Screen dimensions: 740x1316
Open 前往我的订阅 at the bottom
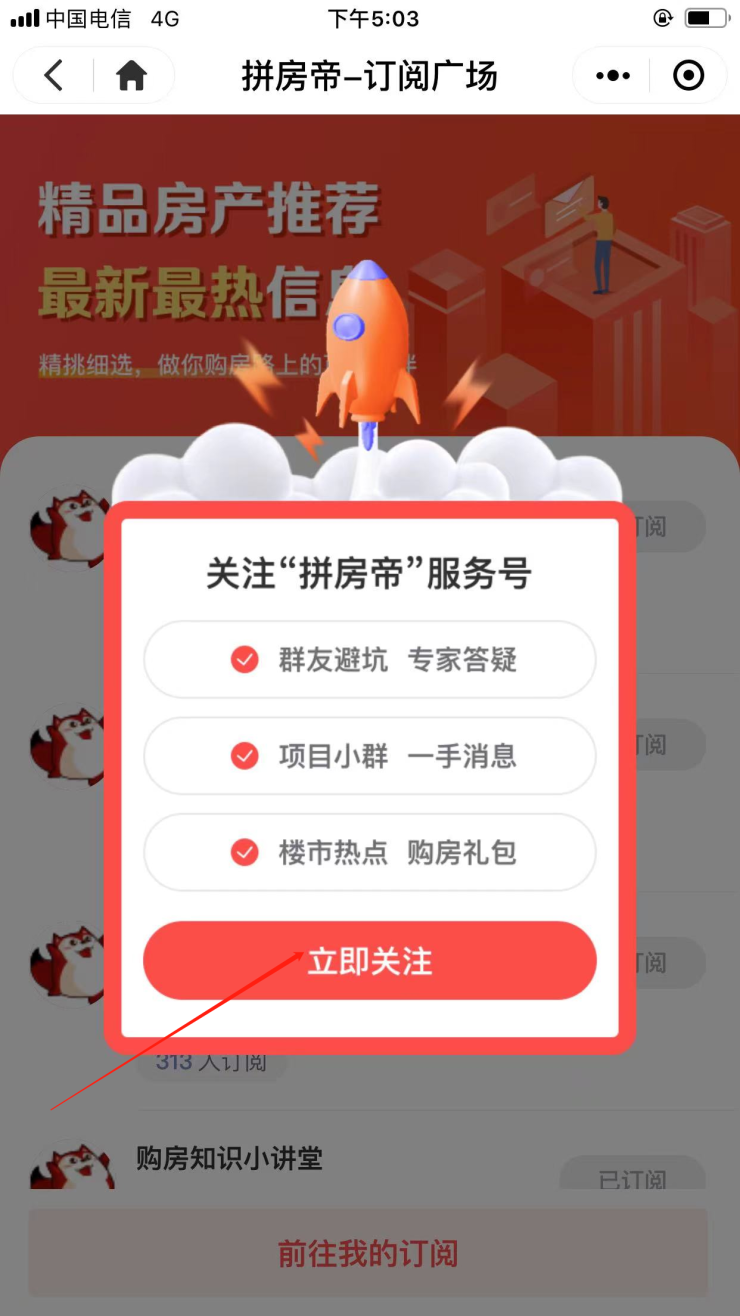pos(367,1253)
